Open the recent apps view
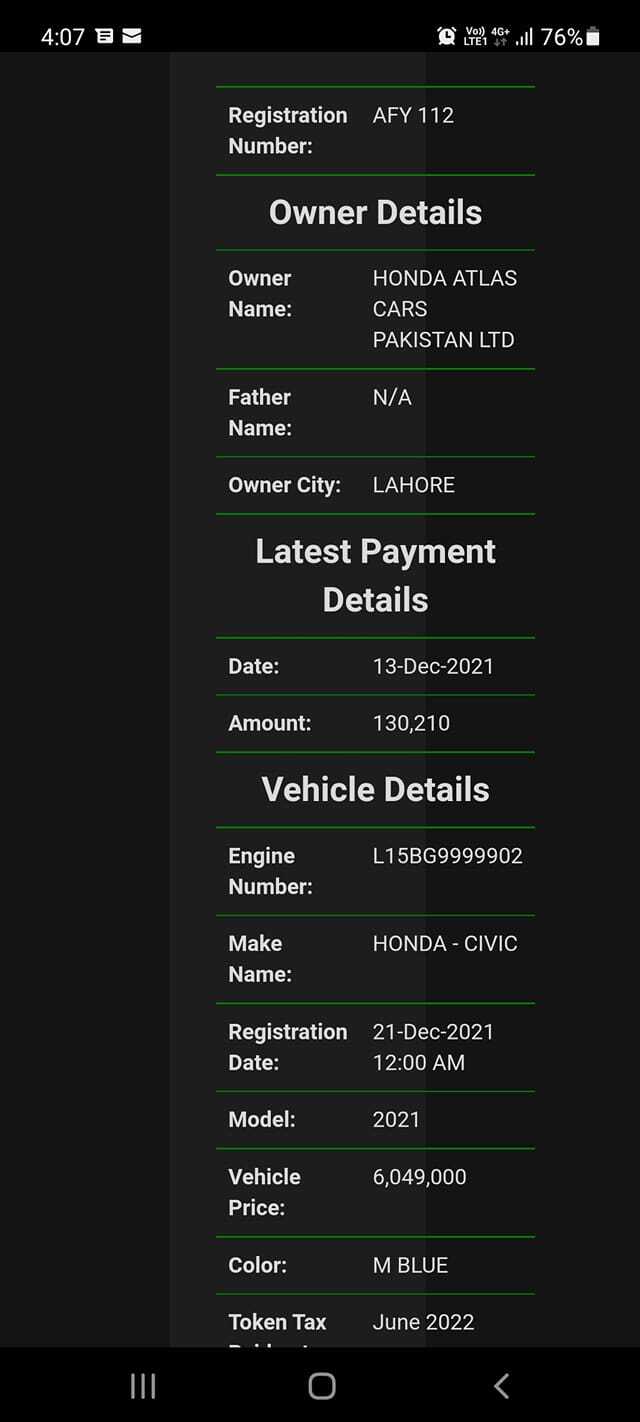Viewport: 640px width, 1422px height. tap(143, 1385)
